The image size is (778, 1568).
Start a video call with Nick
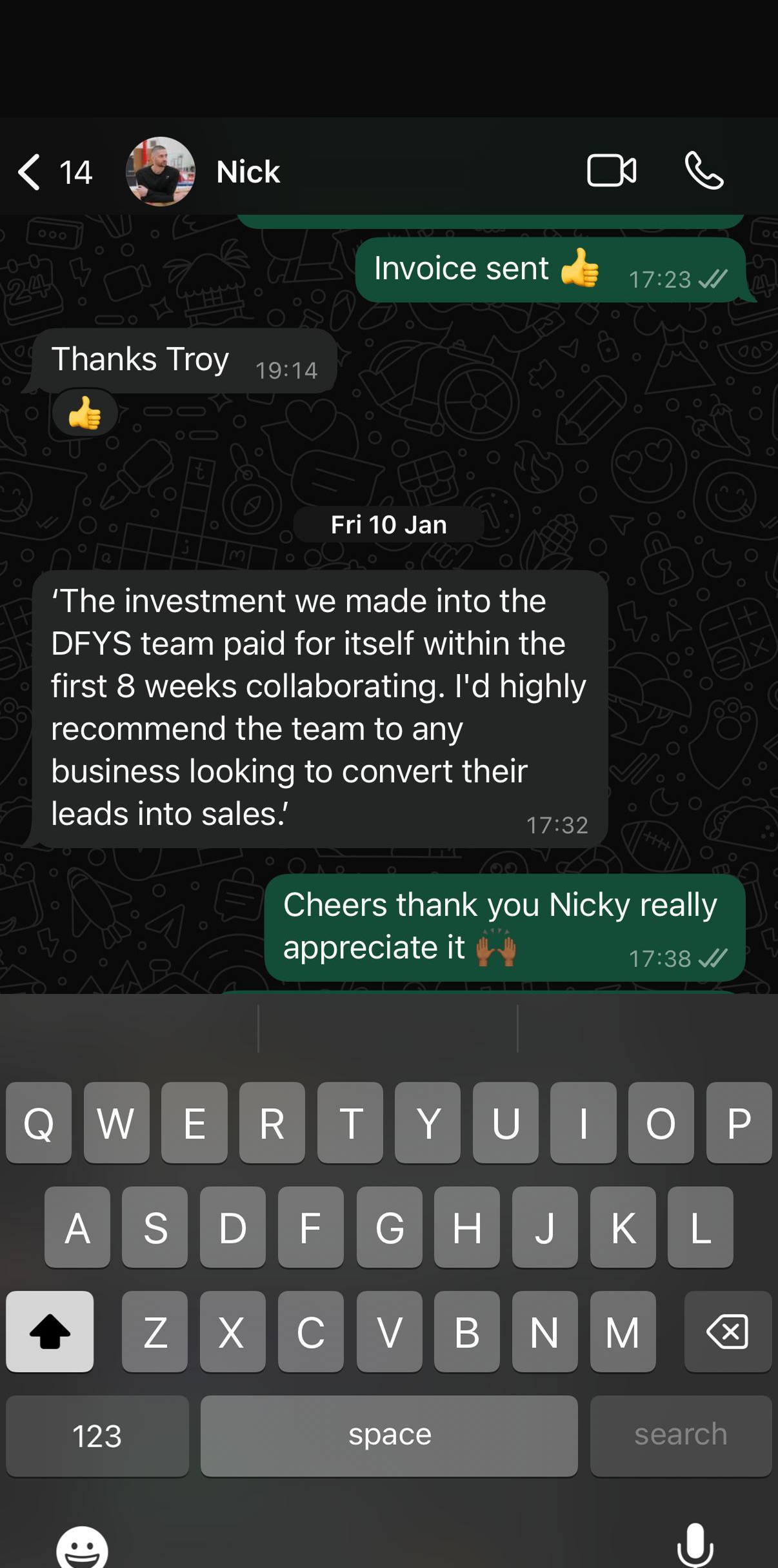[x=612, y=171]
